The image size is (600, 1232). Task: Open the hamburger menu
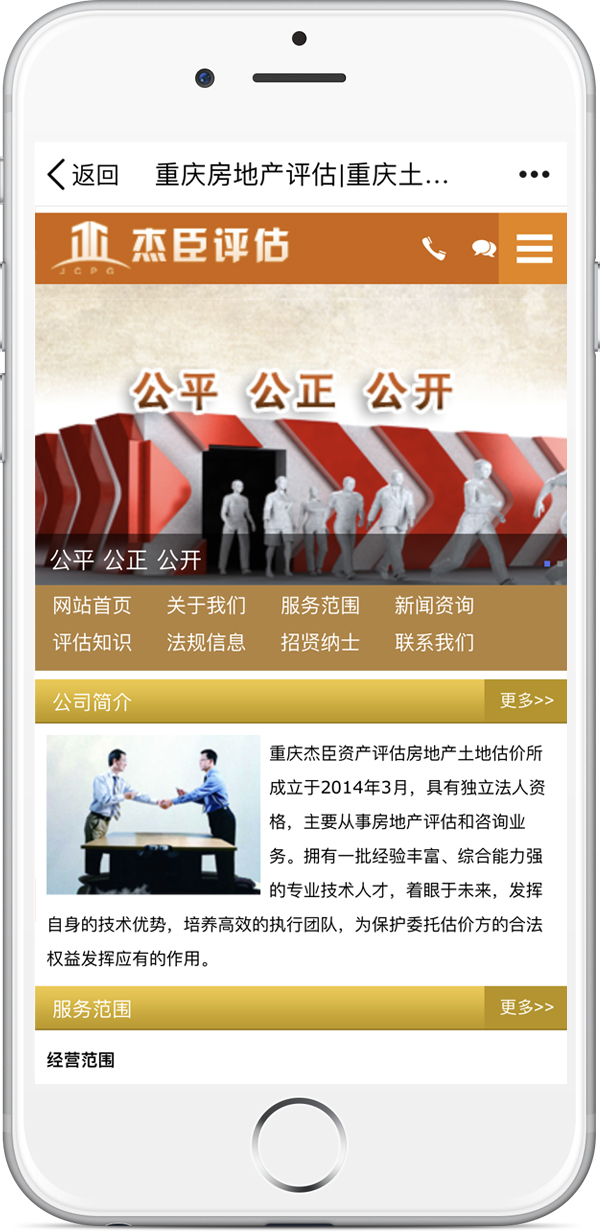[x=534, y=248]
